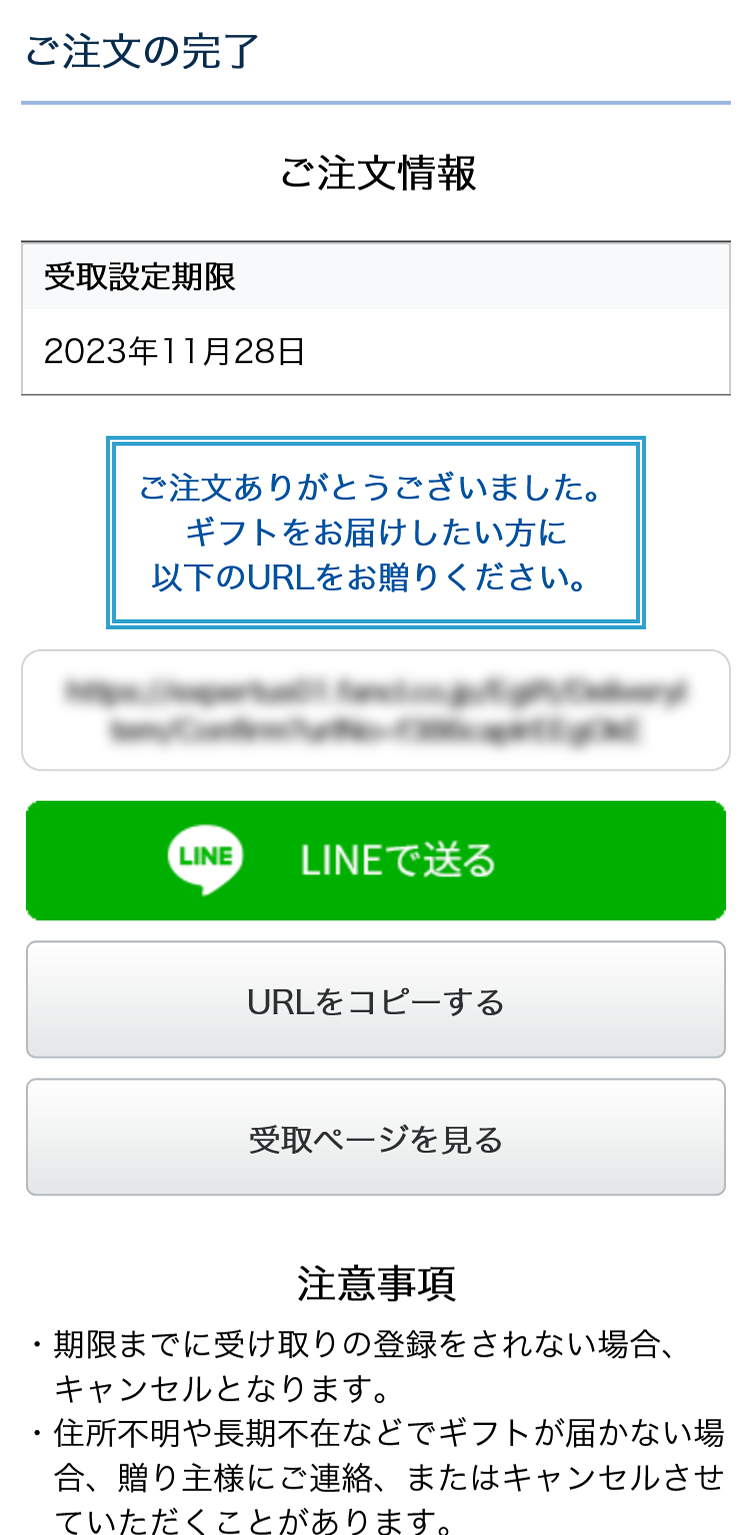Tap URLをコピーする to copy the gift URL
The height and width of the screenshot is (1535, 750).
375,1000
